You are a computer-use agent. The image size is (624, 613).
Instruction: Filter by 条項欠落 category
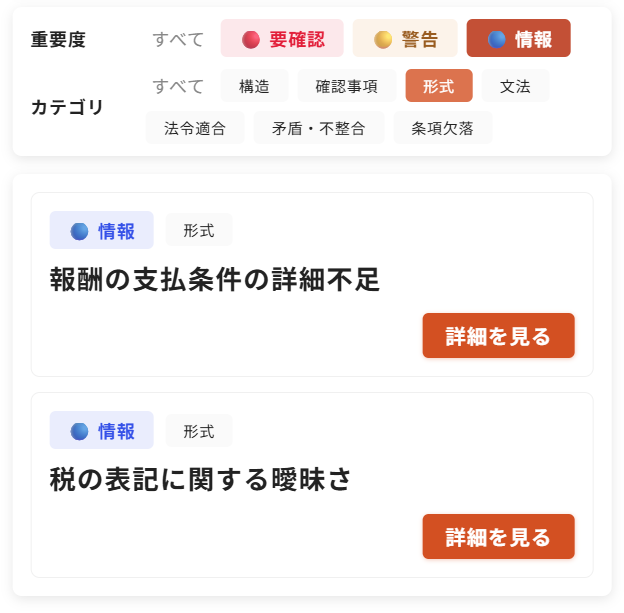(x=443, y=128)
